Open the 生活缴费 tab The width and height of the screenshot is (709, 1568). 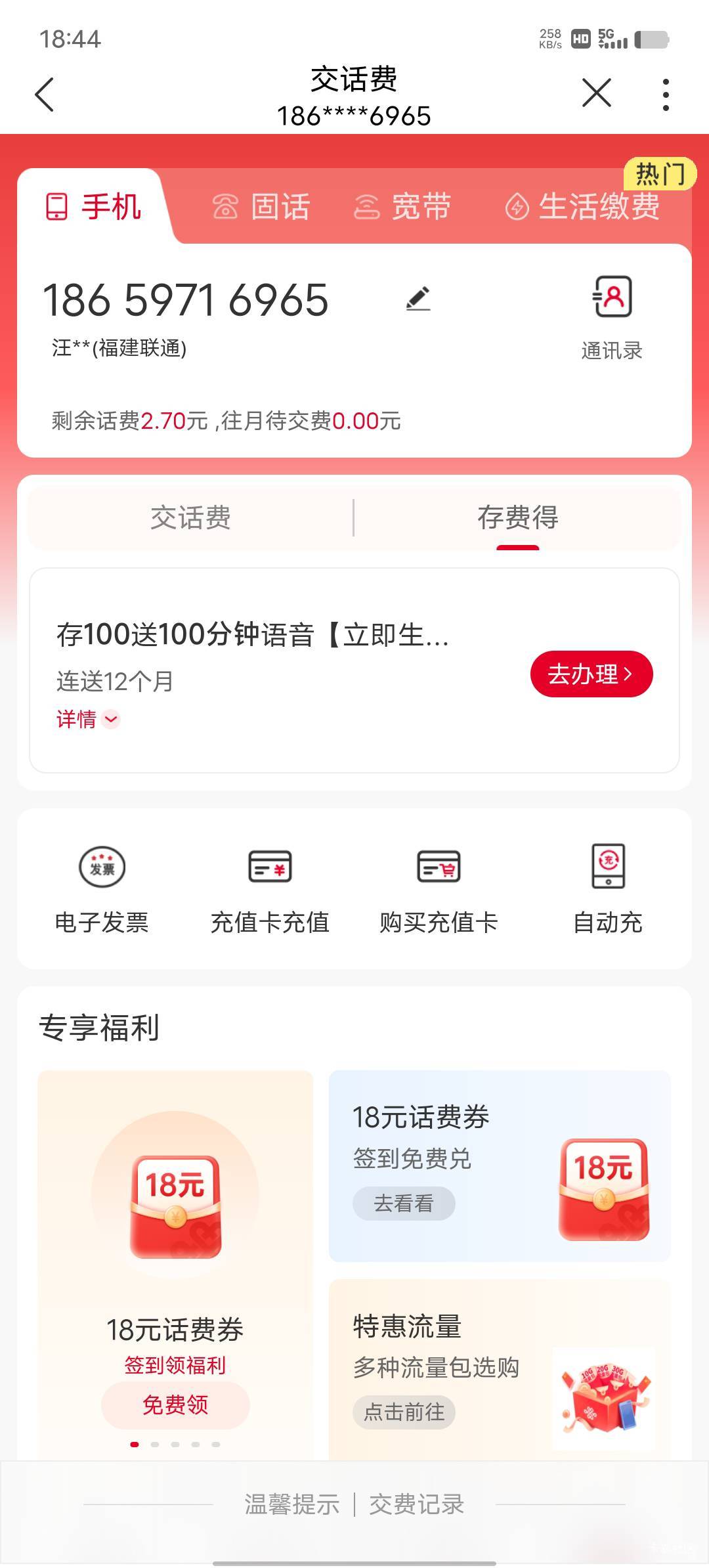(x=582, y=207)
